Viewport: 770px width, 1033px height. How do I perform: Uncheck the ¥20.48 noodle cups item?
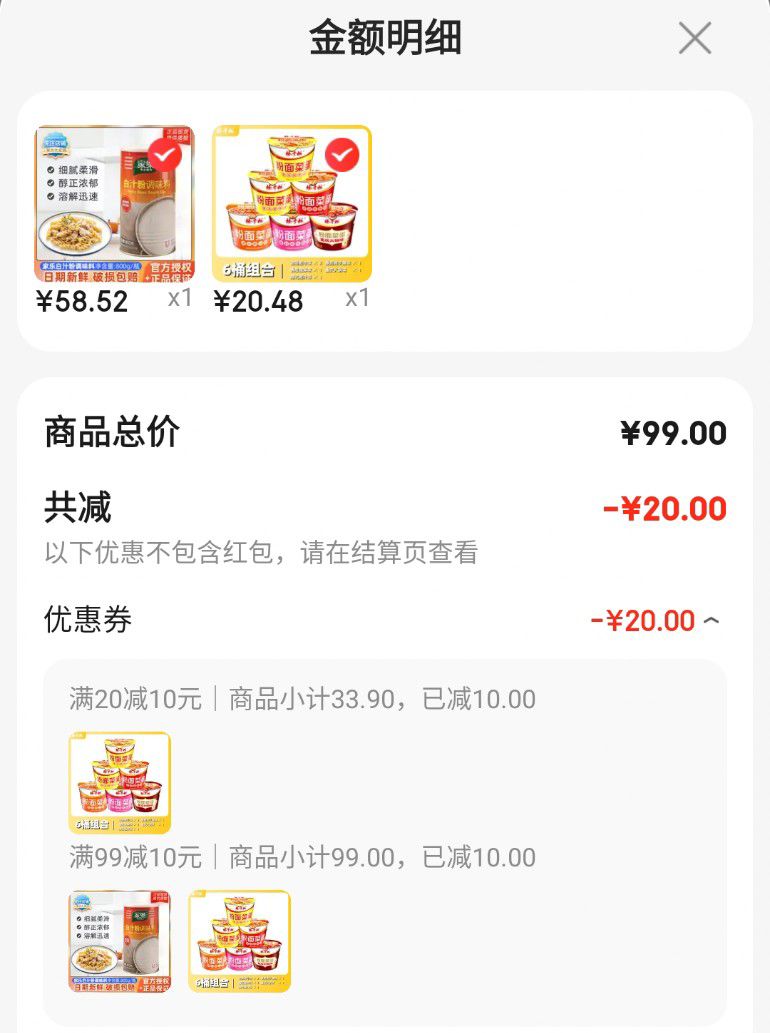coord(342,155)
